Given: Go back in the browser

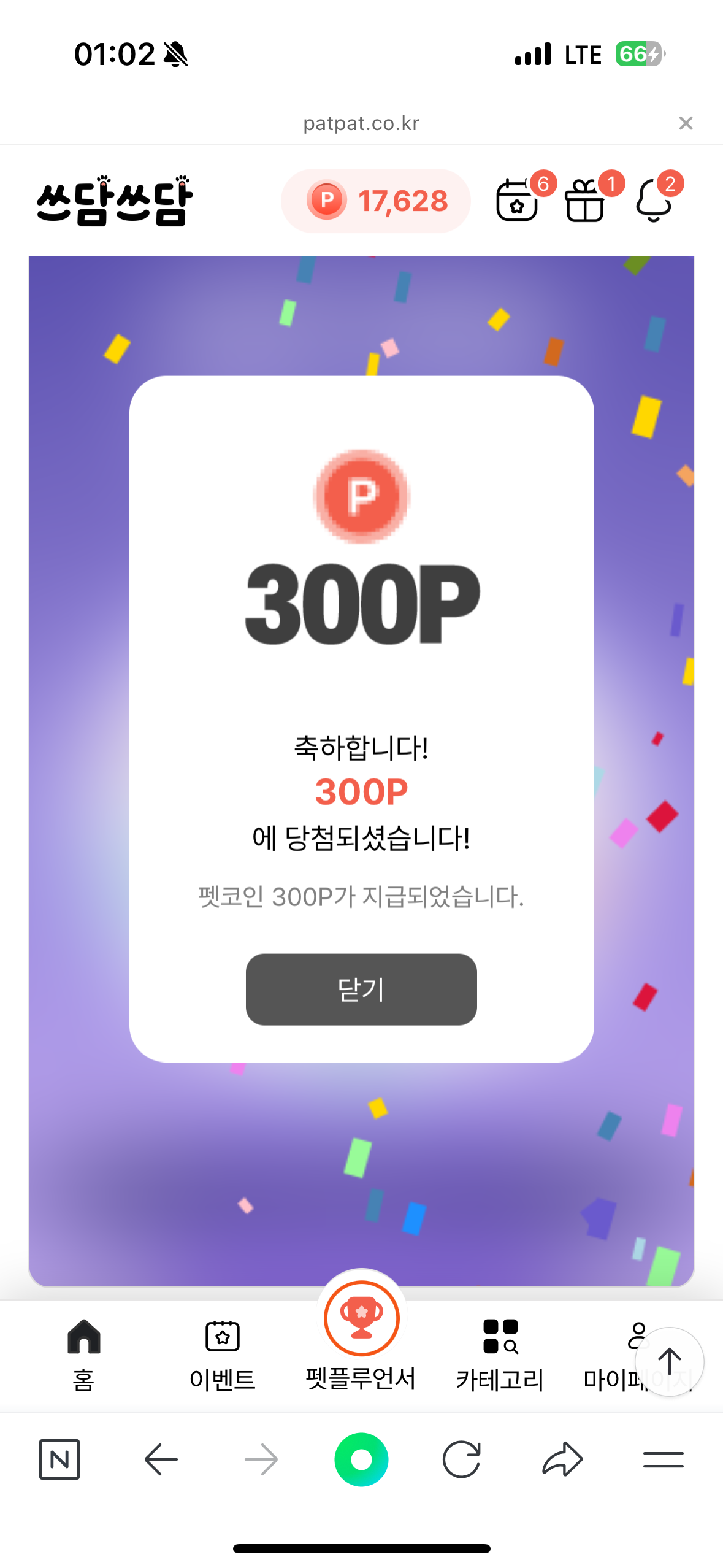Looking at the screenshot, I should pyautogui.click(x=161, y=1459).
